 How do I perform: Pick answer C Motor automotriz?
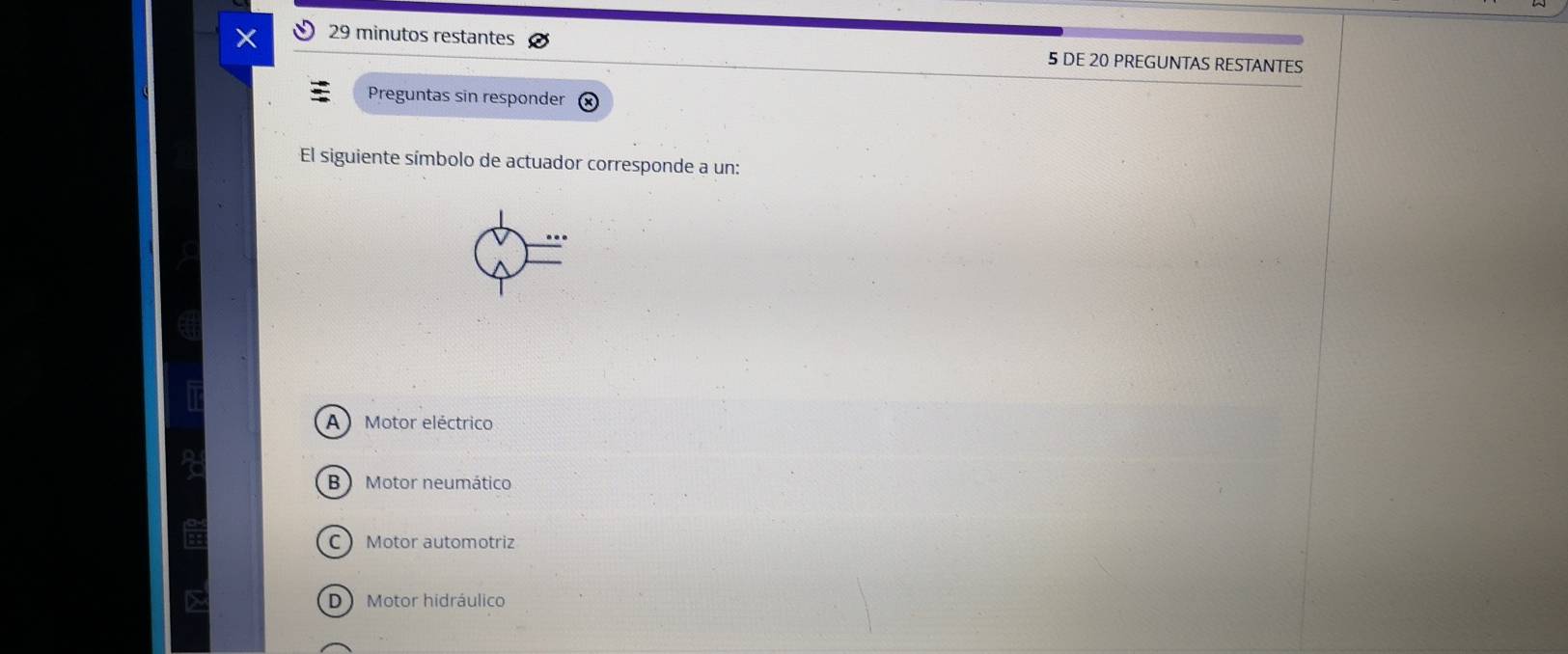334,542
